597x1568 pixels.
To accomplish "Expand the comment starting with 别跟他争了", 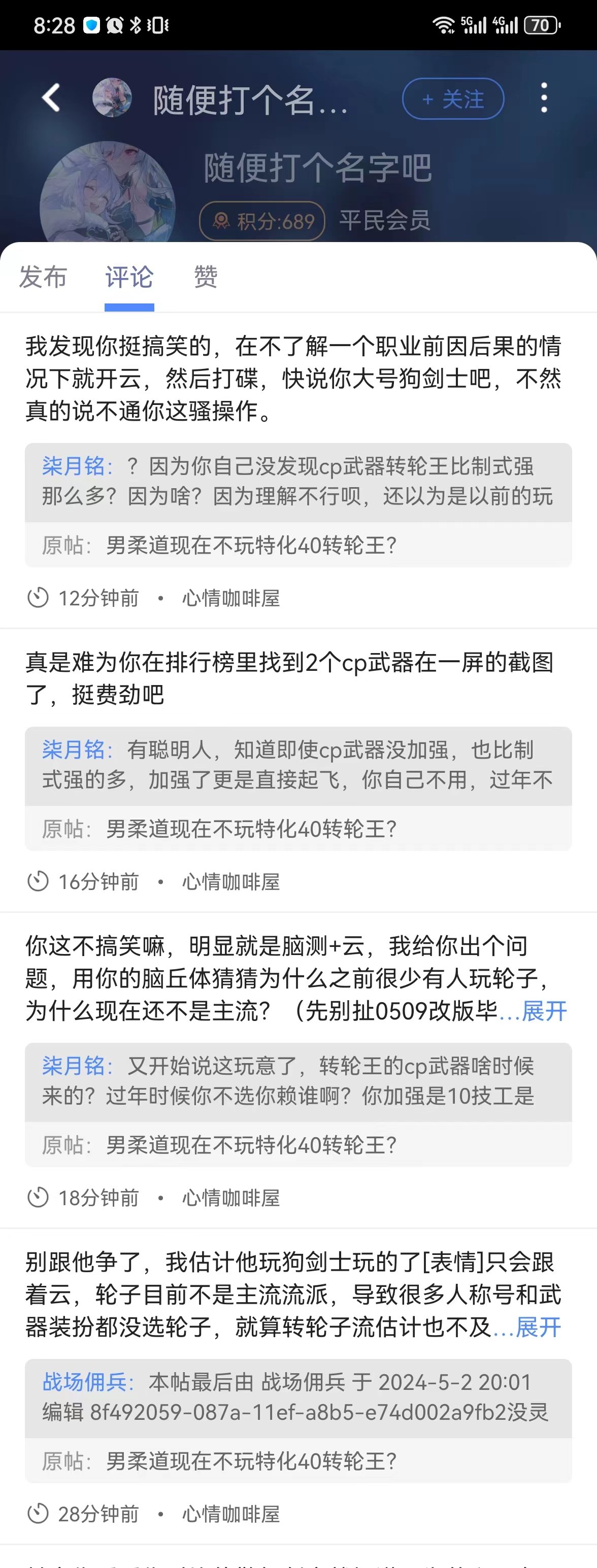I will click(538, 1327).
